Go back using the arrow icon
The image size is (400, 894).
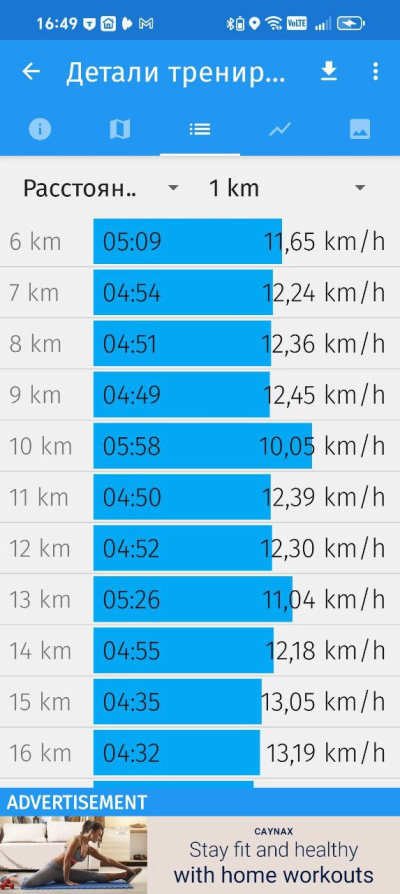[31, 72]
